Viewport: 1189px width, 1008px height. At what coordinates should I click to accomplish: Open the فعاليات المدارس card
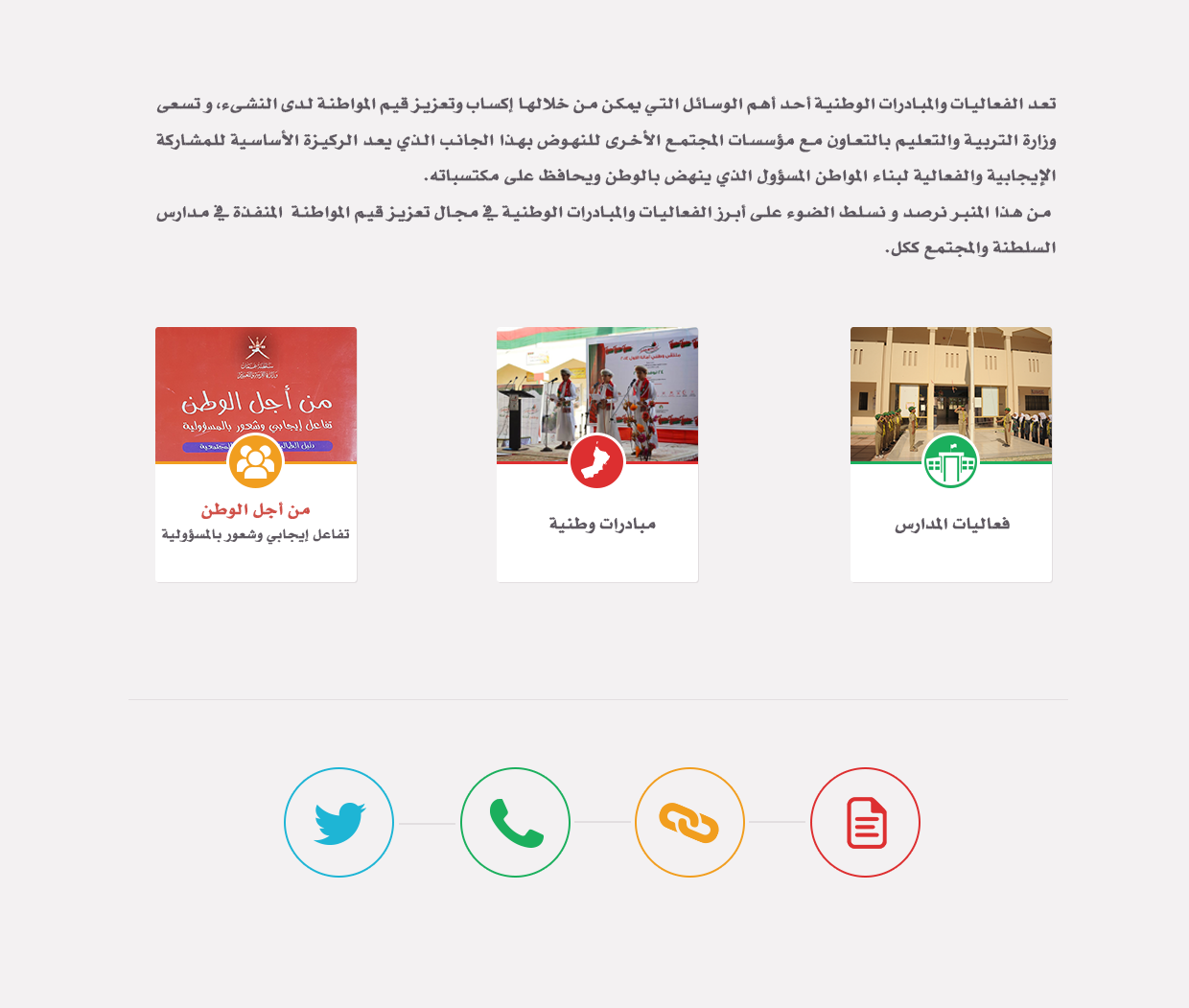(x=950, y=455)
